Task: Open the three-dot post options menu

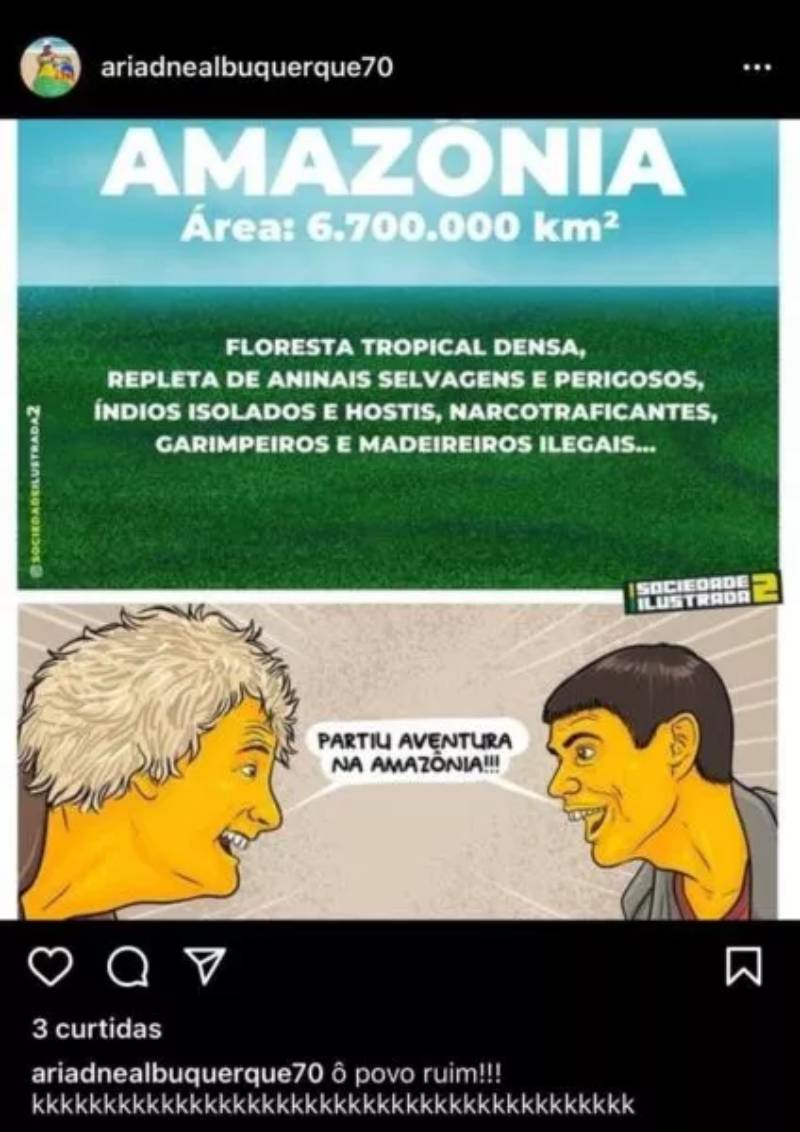Action: pos(758,68)
